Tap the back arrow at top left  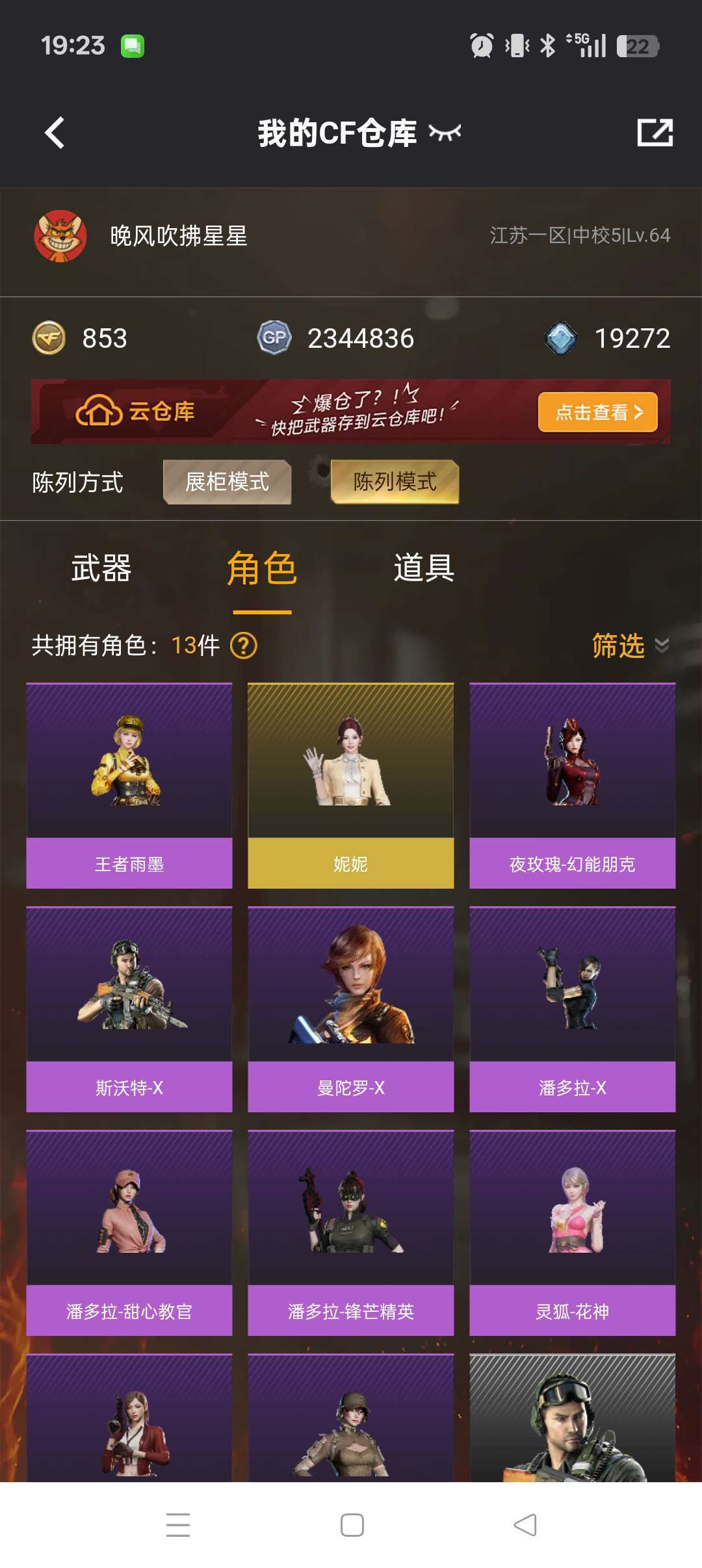point(55,133)
